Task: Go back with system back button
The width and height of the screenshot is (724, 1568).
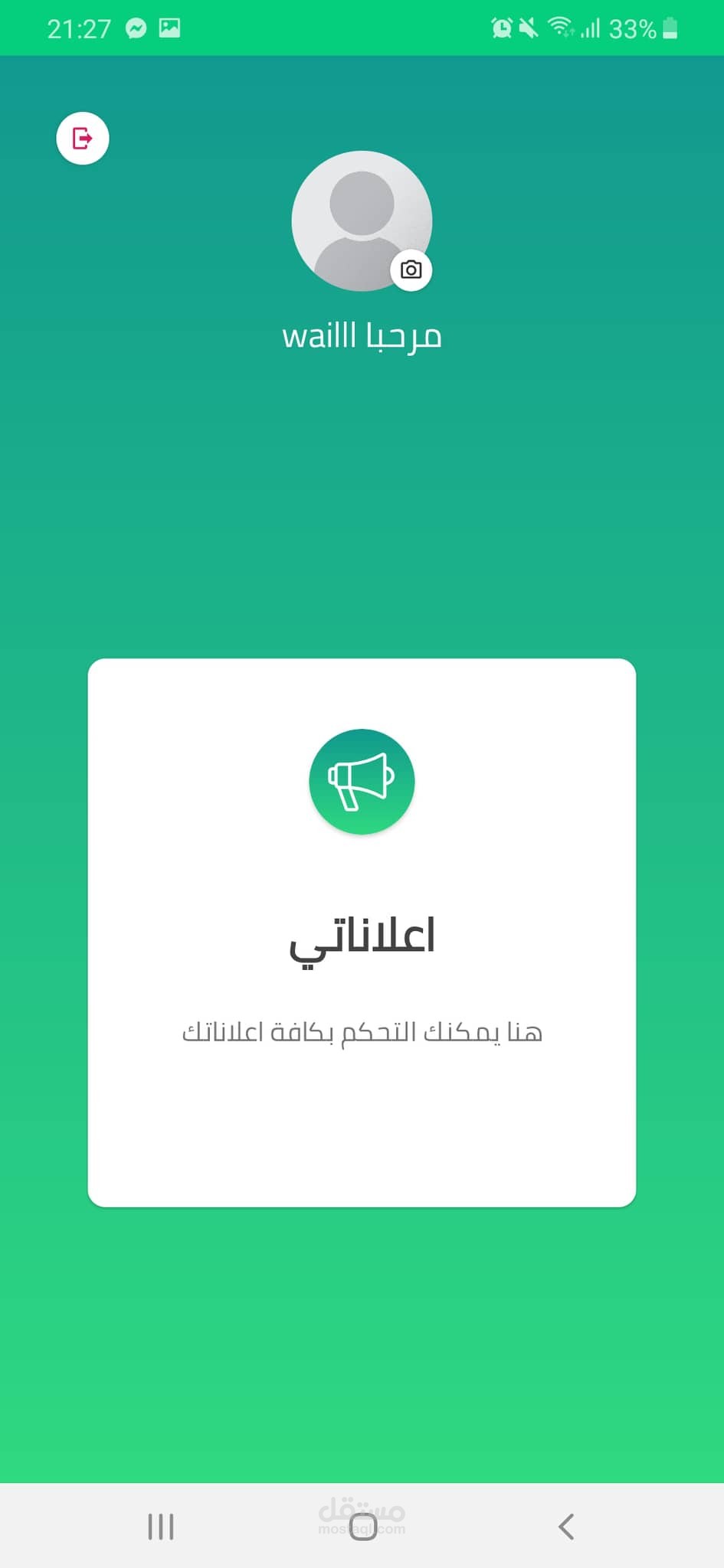Action: coord(566,1526)
